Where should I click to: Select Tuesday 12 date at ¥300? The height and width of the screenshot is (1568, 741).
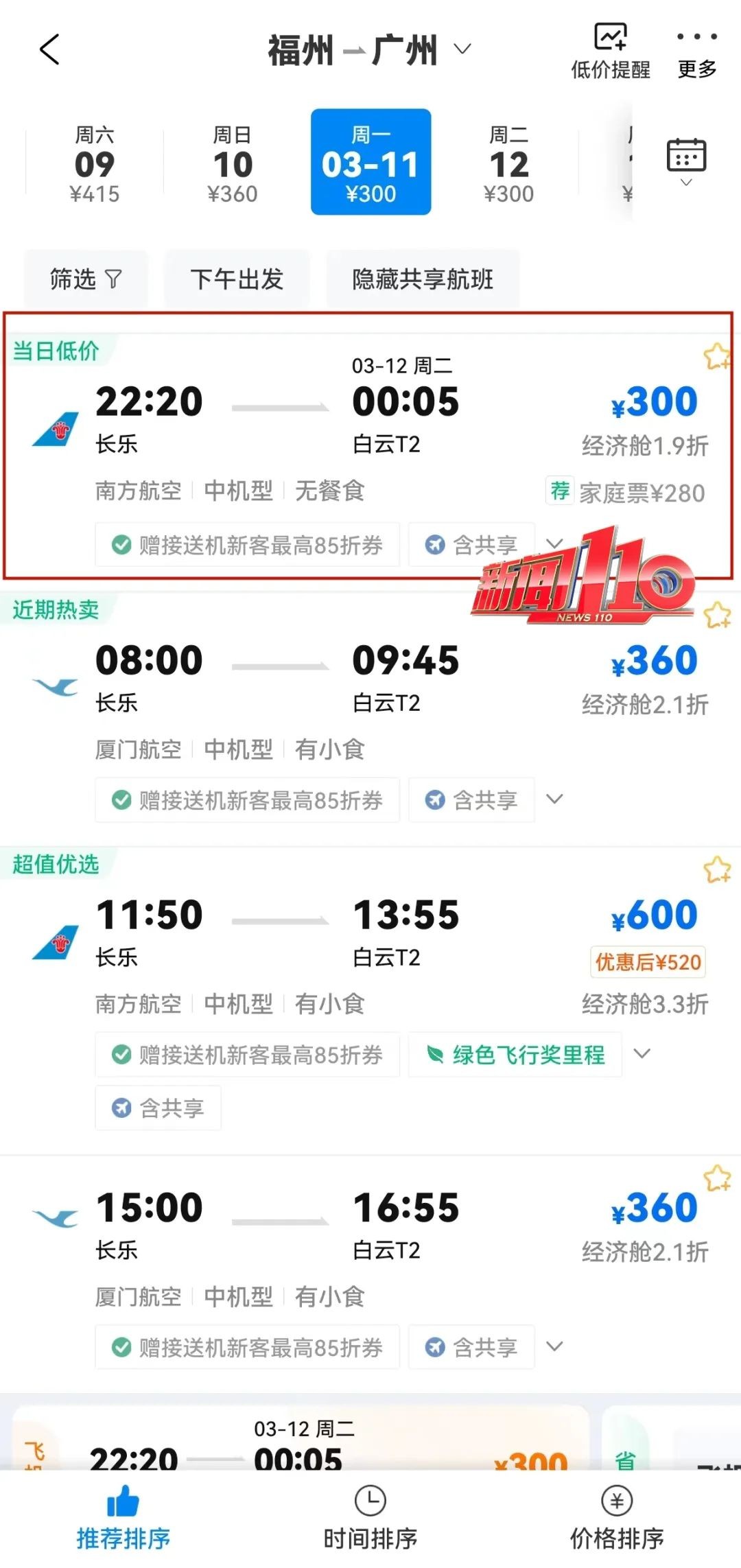click(508, 163)
